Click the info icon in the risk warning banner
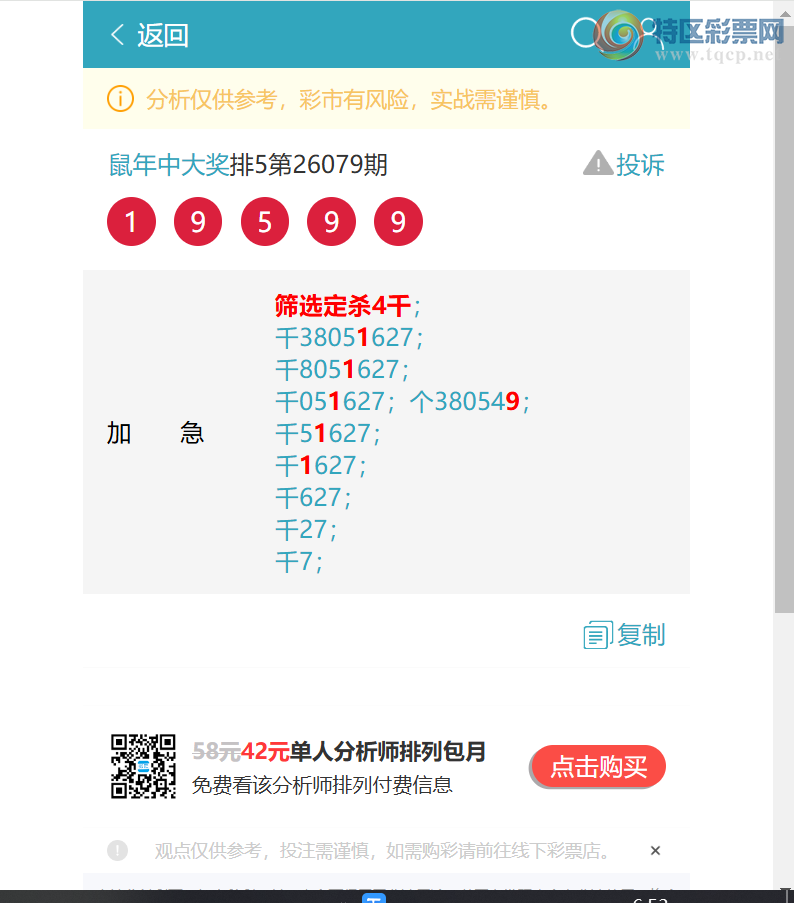Viewport: 794px width, 903px height. pos(120,99)
